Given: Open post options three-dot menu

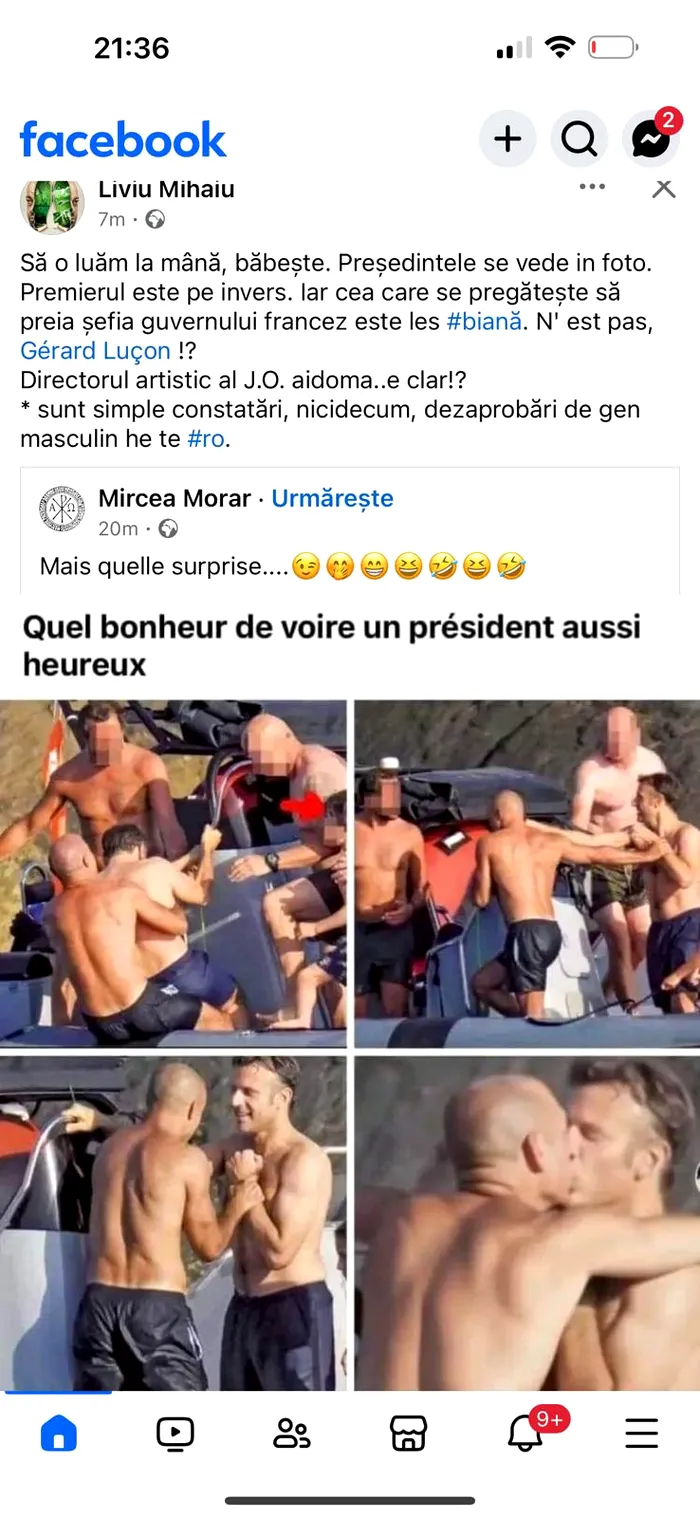Looking at the screenshot, I should [592, 188].
